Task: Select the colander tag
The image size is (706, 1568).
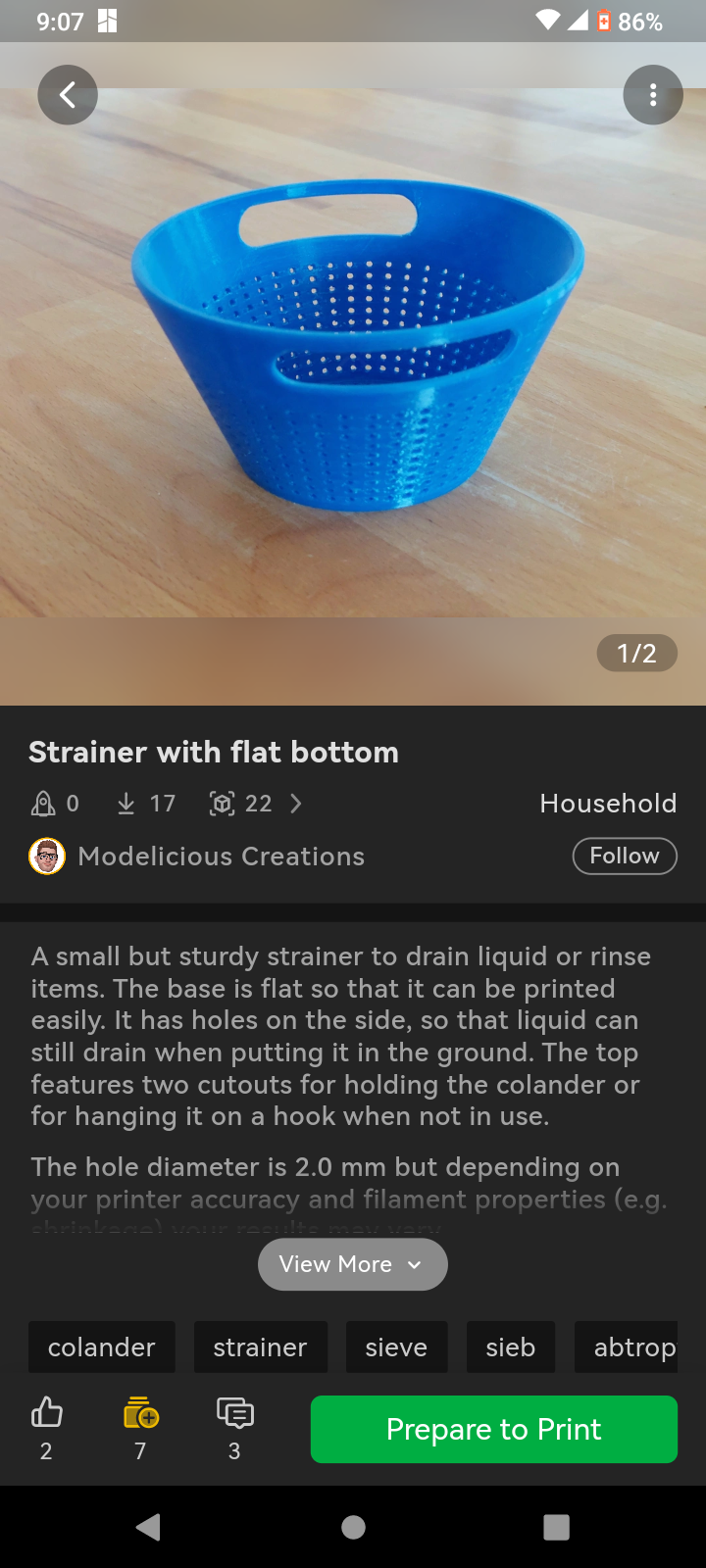Action: click(102, 1347)
